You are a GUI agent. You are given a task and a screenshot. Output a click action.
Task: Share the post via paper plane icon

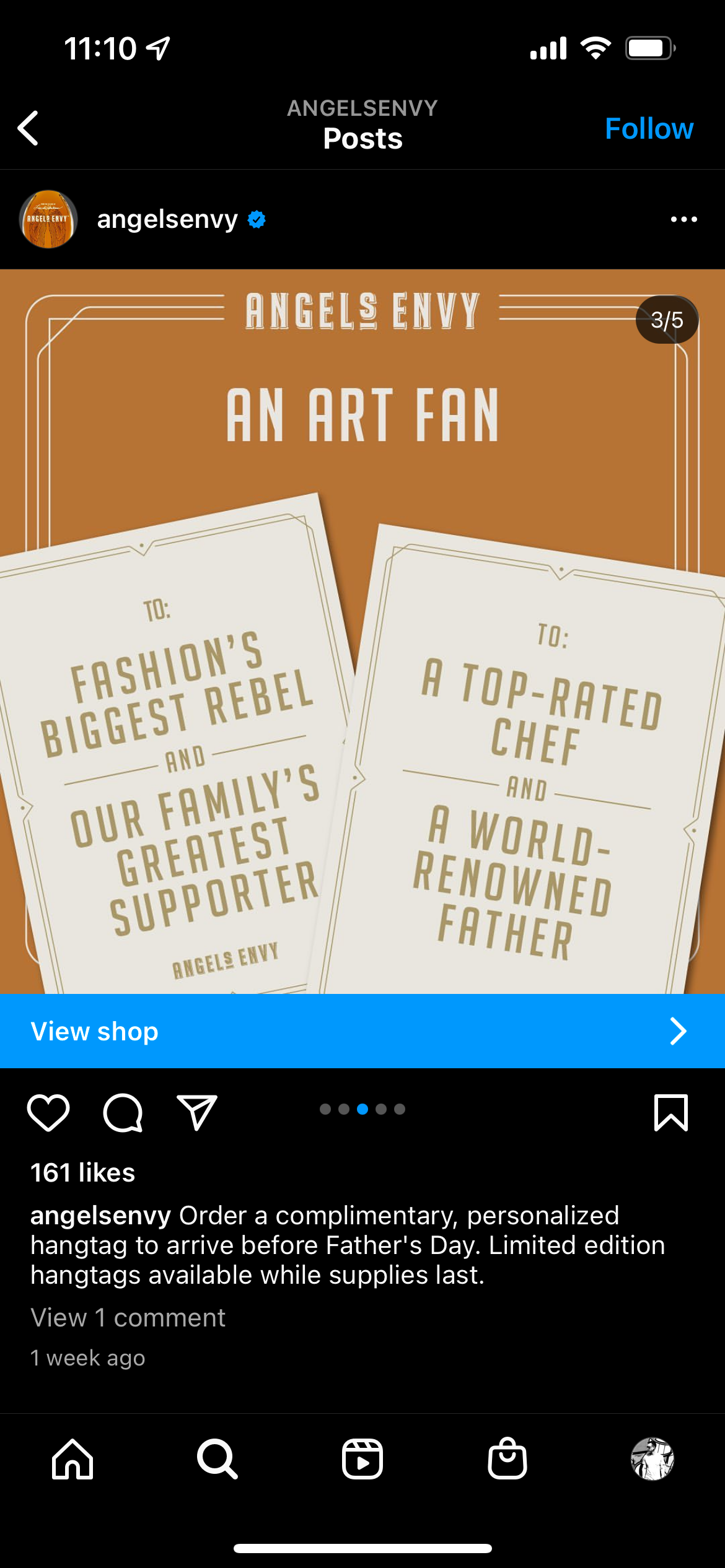197,1112
